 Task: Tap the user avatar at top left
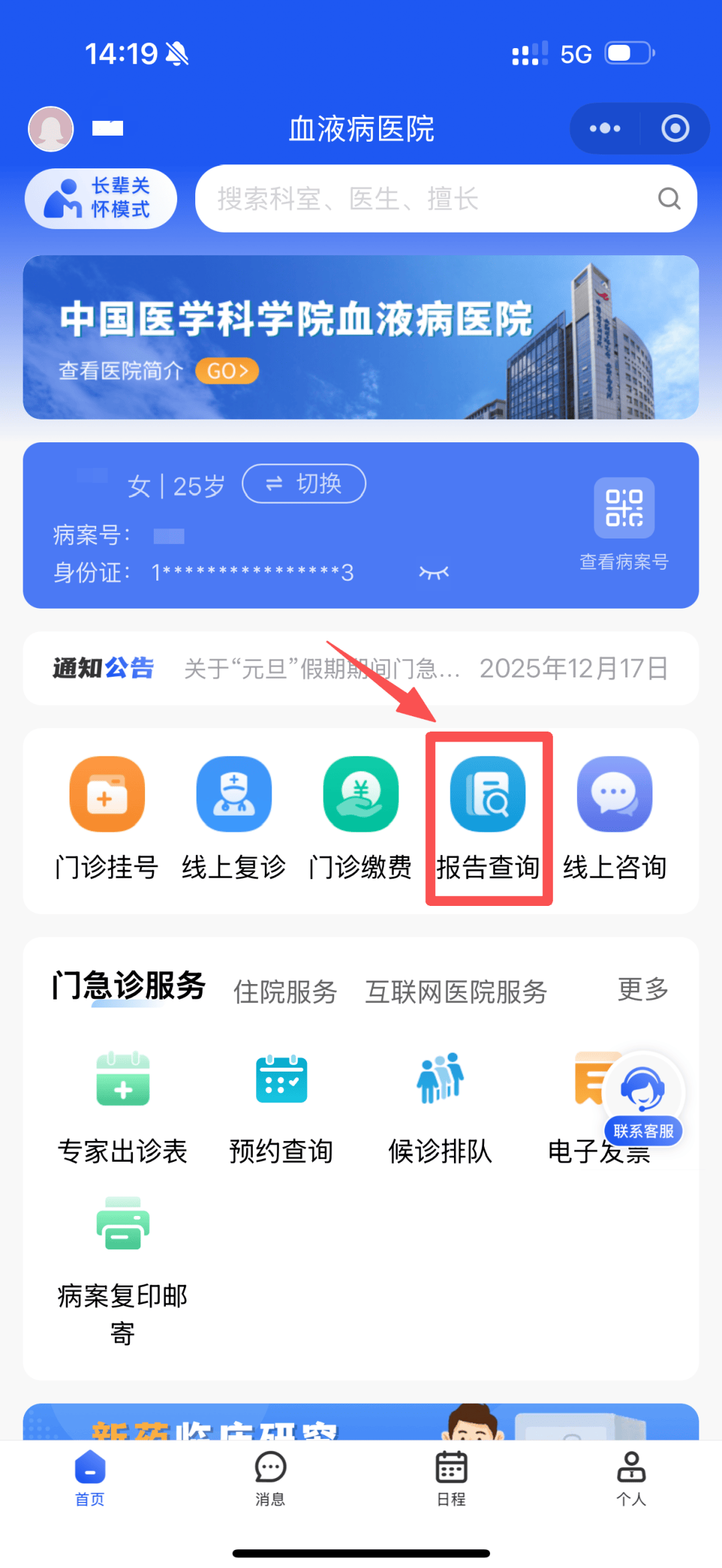pyautogui.click(x=51, y=128)
